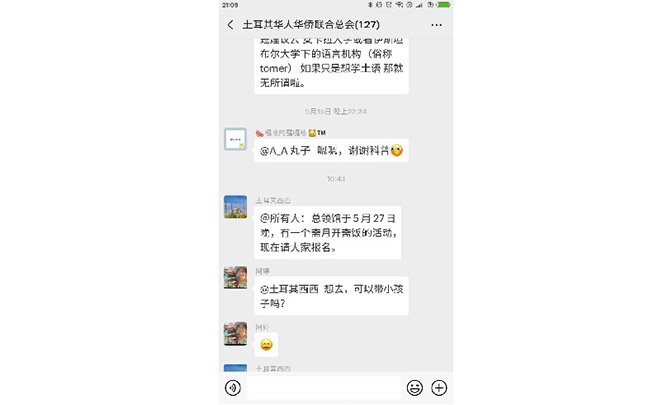663x405 pixels.
Task: Open the emoji sticker panel
Action: click(x=415, y=387)
